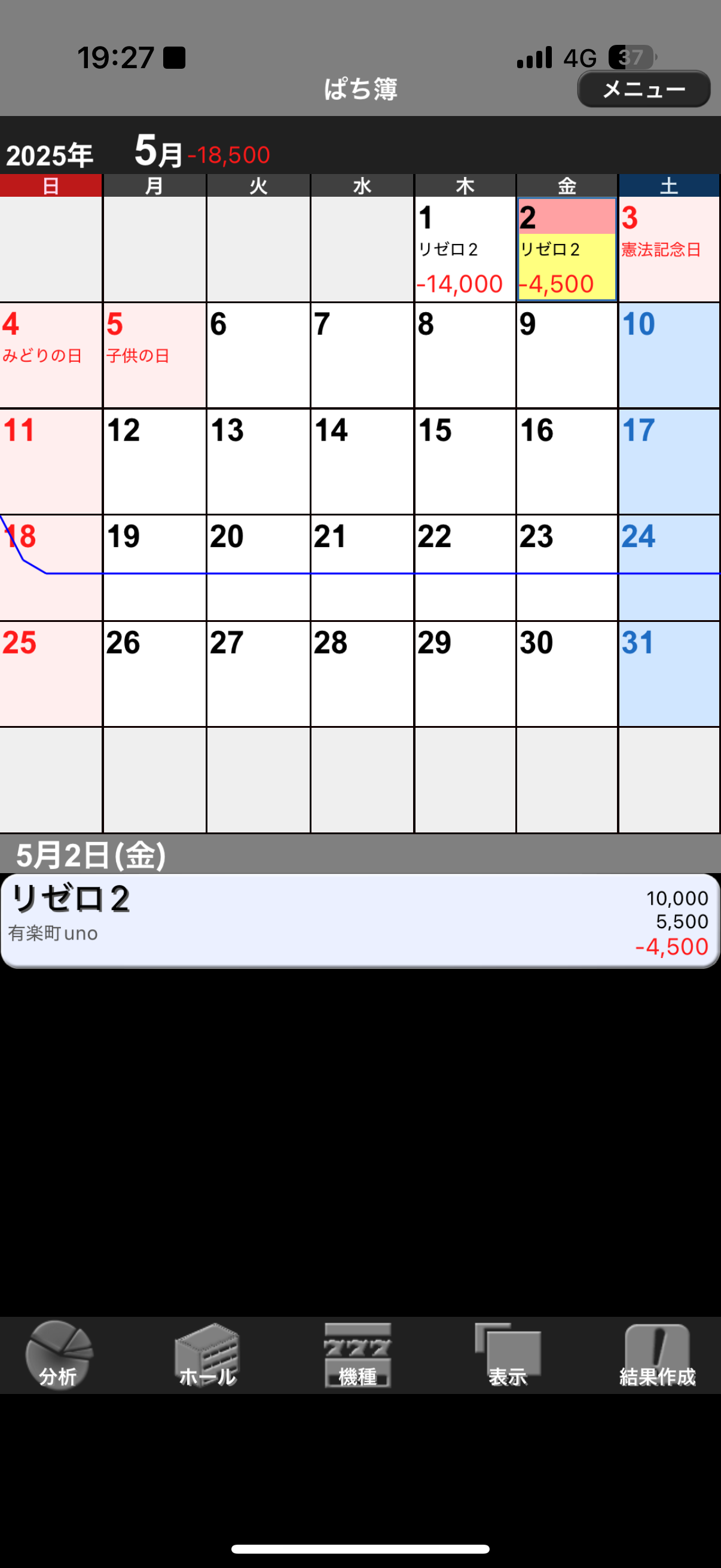
Task: Tap May 12 in the calendar
Action: pos(155,462)
